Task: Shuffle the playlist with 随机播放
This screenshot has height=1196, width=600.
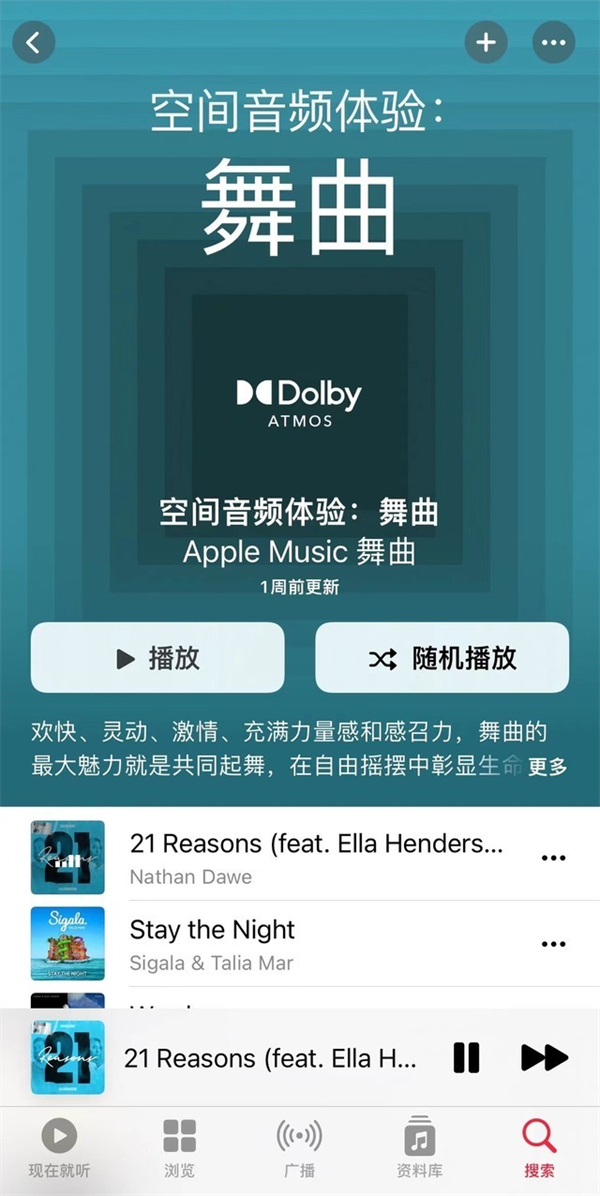Action: 442,658
